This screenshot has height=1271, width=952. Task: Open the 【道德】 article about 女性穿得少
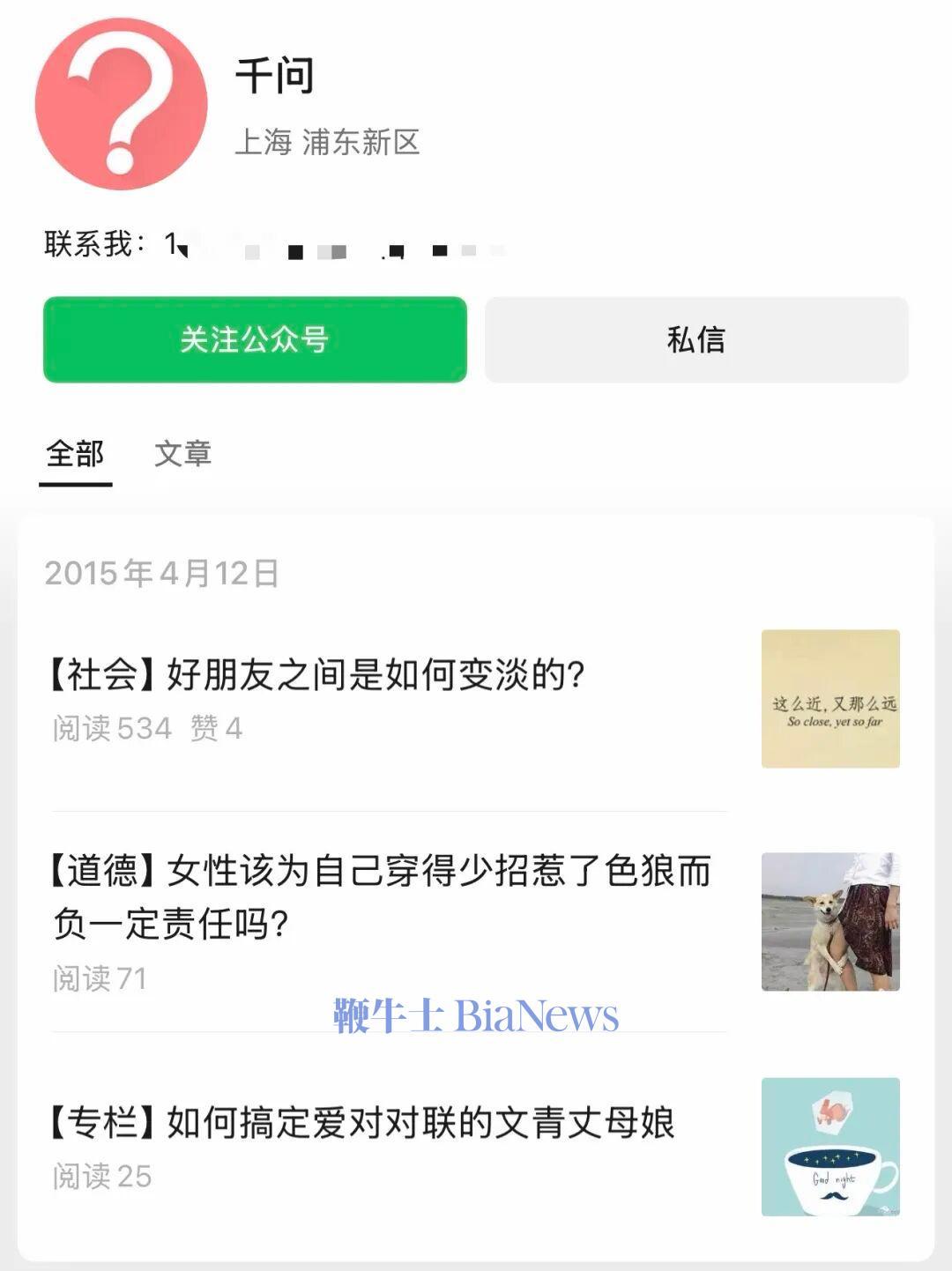(x=381, y=896)
